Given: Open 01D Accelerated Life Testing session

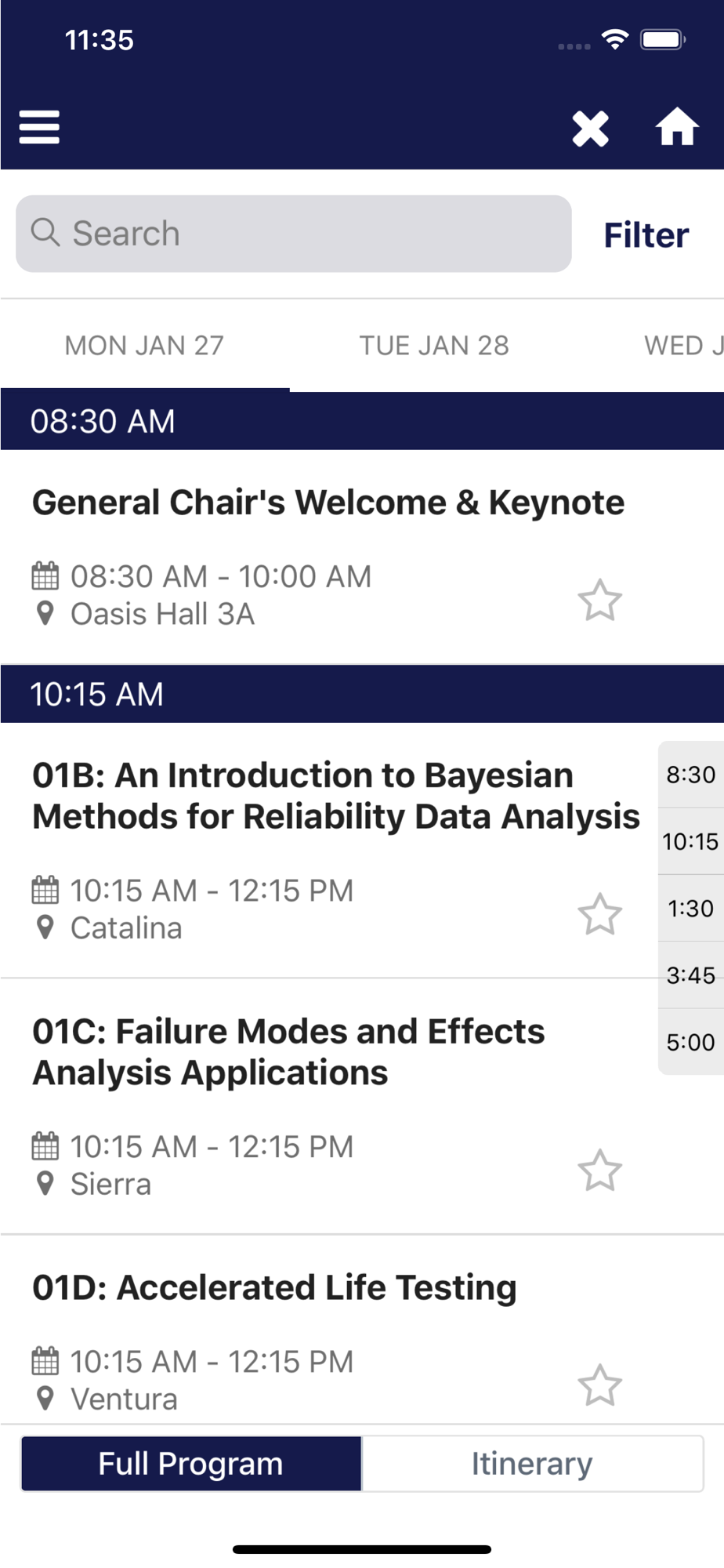Looking at the screenshot, I should (274, 1287).
